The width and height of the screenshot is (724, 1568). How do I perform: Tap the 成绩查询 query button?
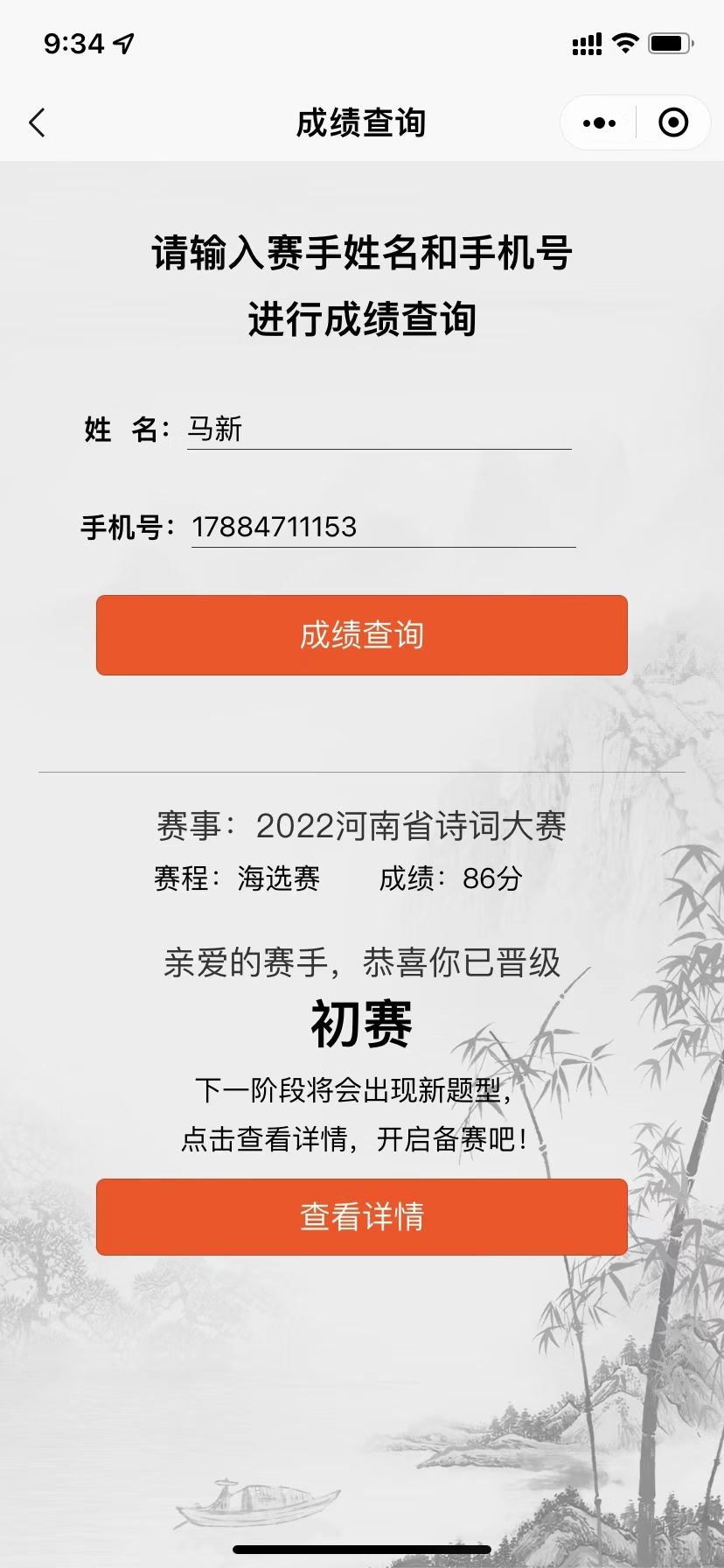[x=362, y=635]
